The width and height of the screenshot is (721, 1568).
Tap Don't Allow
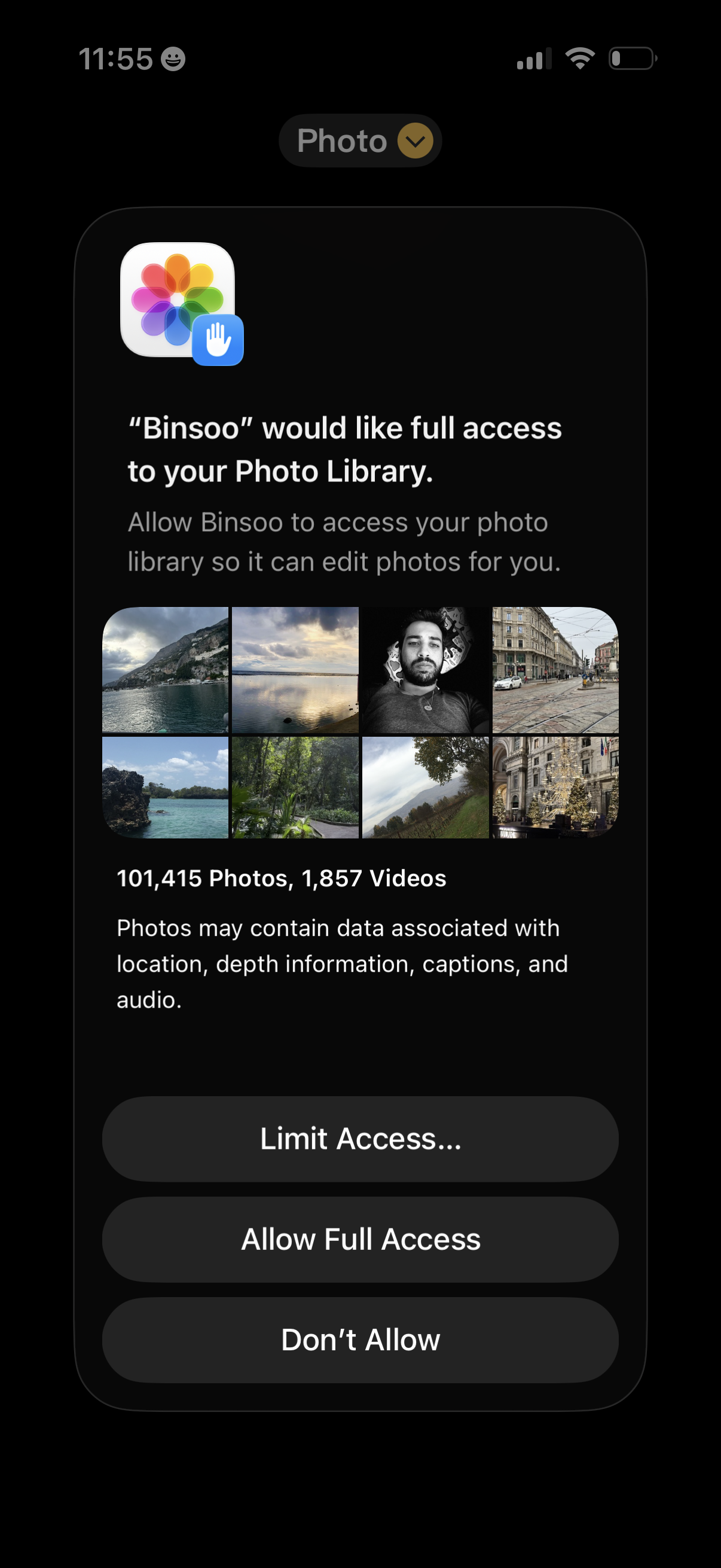pyautogui.click(x=360, y=1339)
